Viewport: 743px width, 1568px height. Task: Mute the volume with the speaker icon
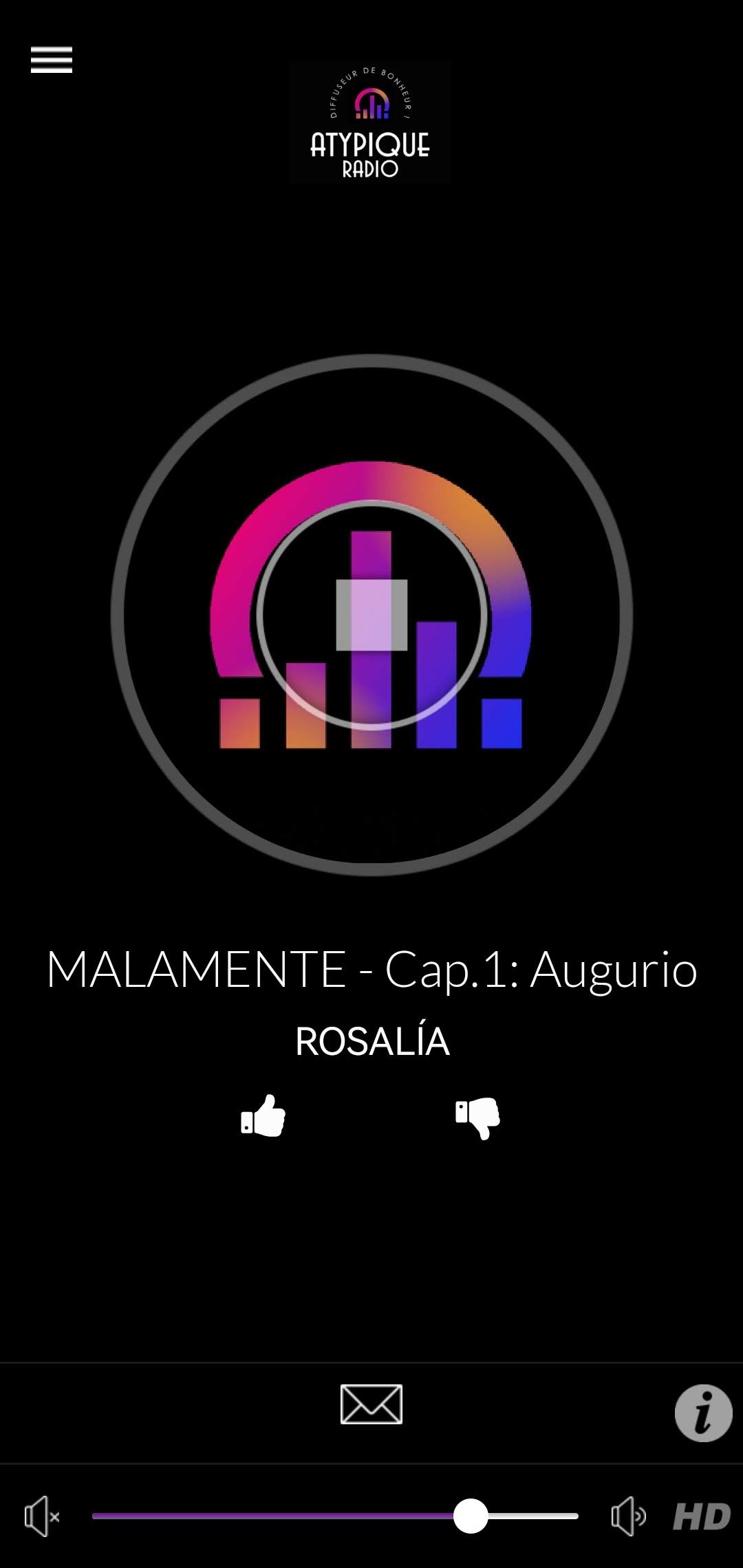coord(42,1516)
